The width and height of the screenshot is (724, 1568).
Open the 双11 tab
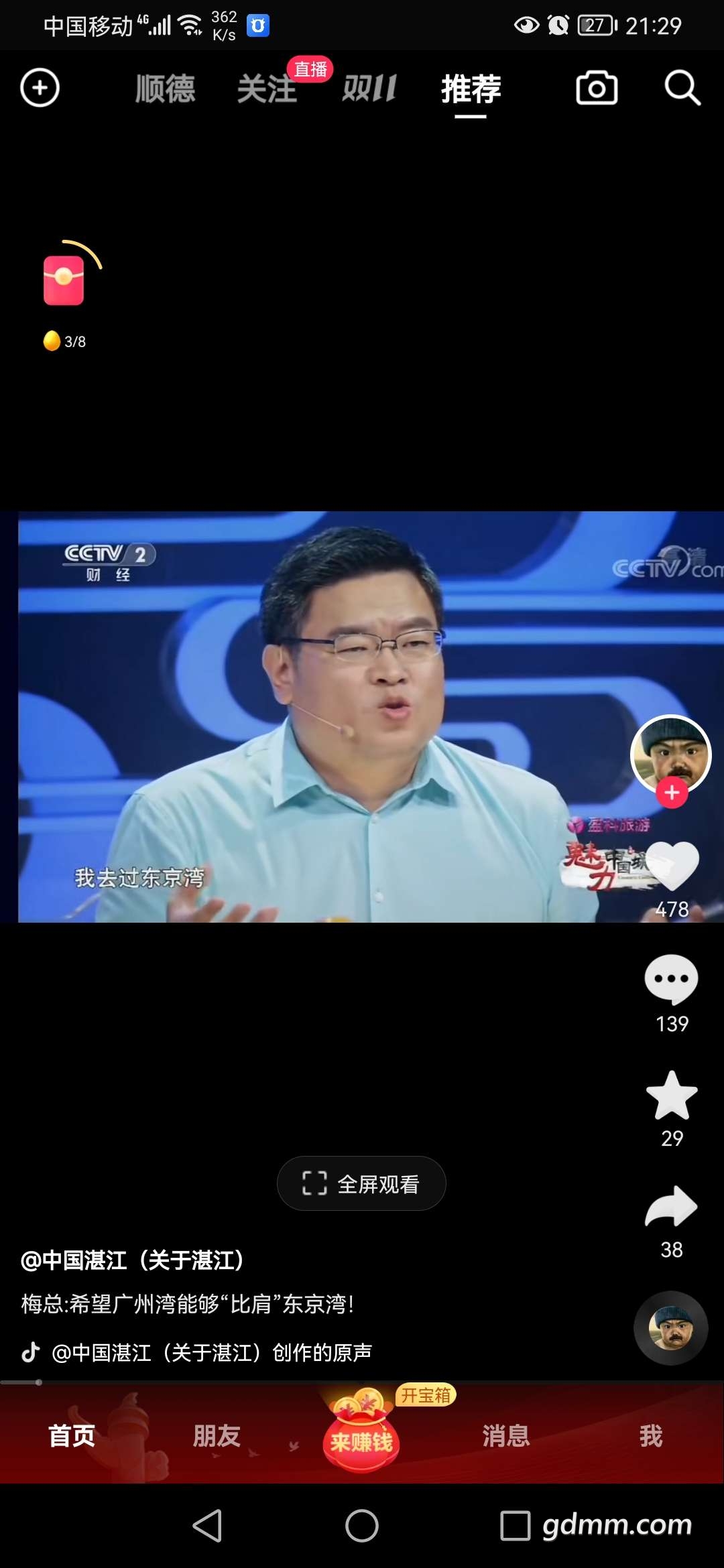coord(369,88)
